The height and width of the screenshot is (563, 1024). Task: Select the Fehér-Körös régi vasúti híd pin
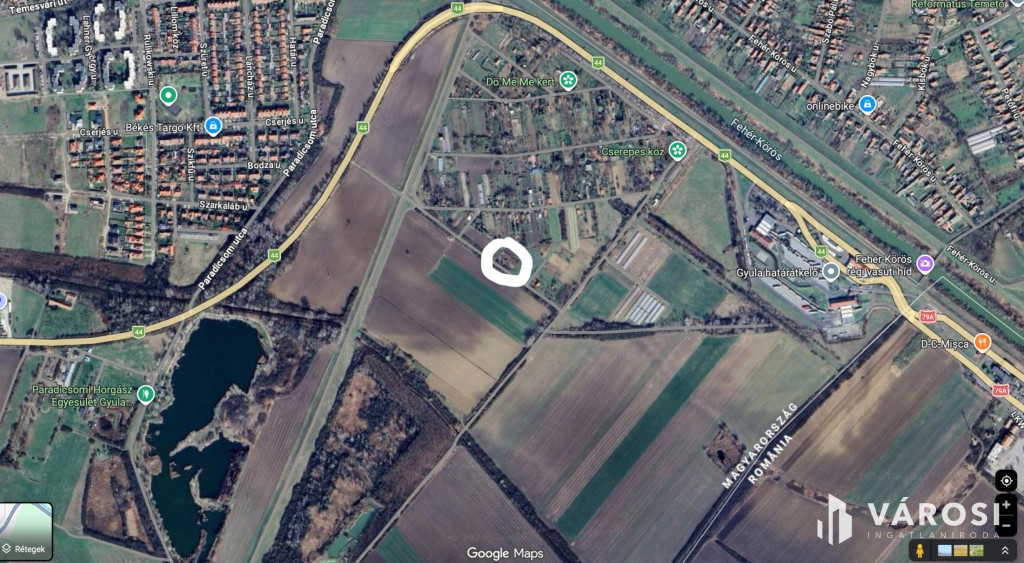click(925, 264)
